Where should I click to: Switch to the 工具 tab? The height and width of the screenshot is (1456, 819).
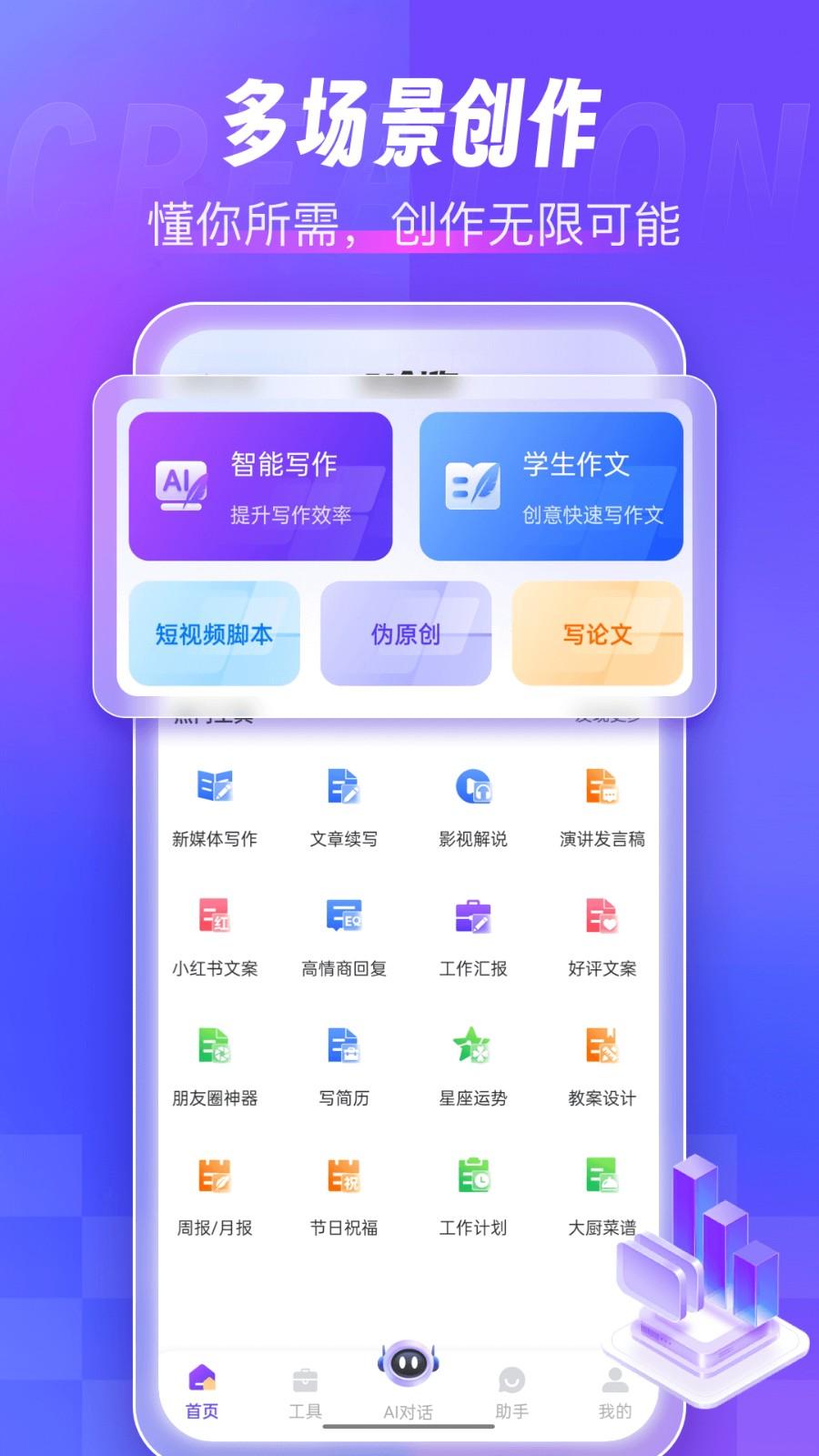305,1390
